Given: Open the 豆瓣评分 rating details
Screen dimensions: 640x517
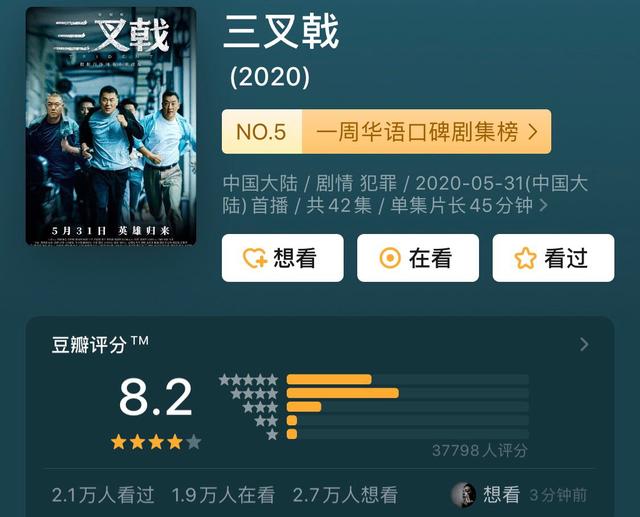Looking at the screenshot, I should coord(584,345).
